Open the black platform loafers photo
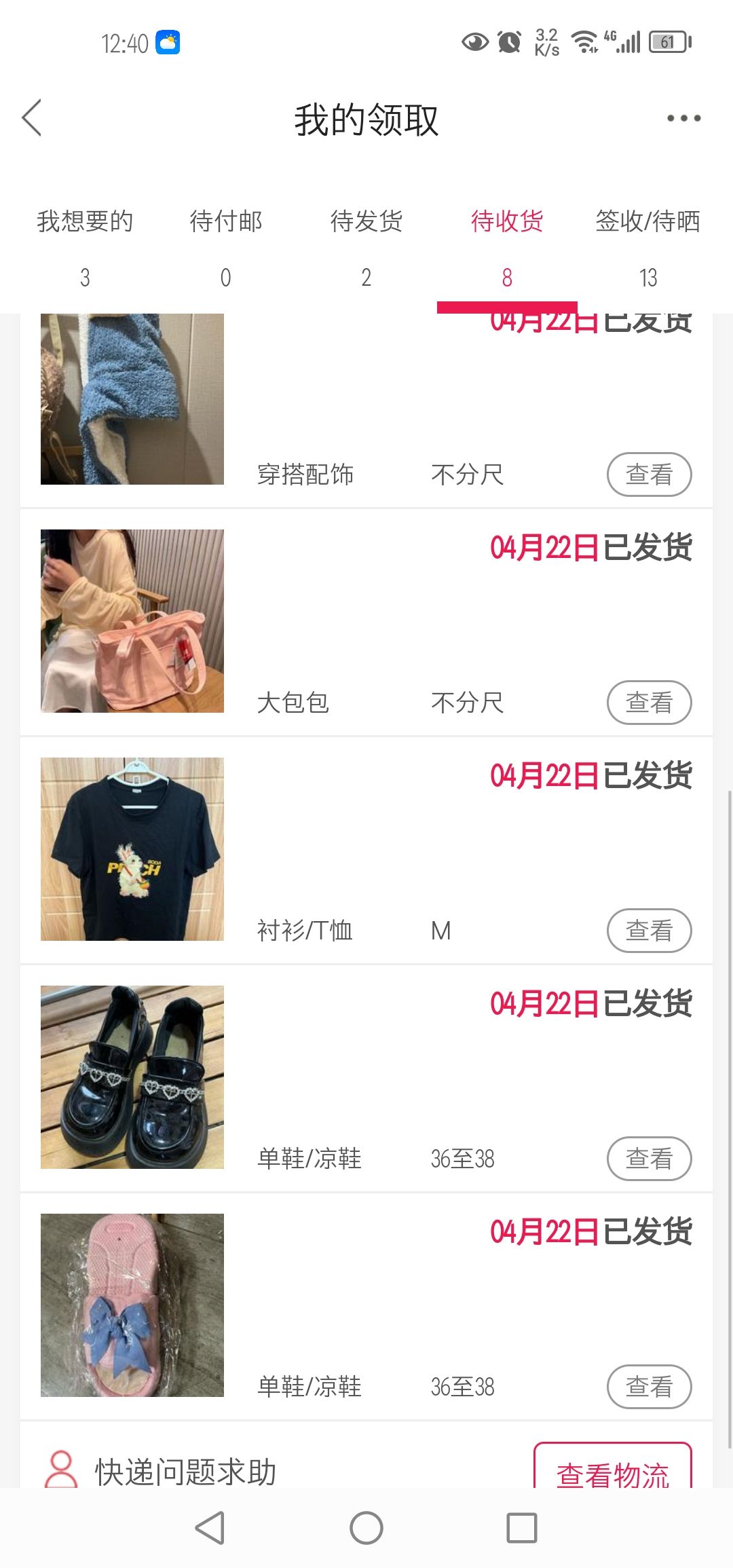733x1568 pixels. click(132, 1077)
